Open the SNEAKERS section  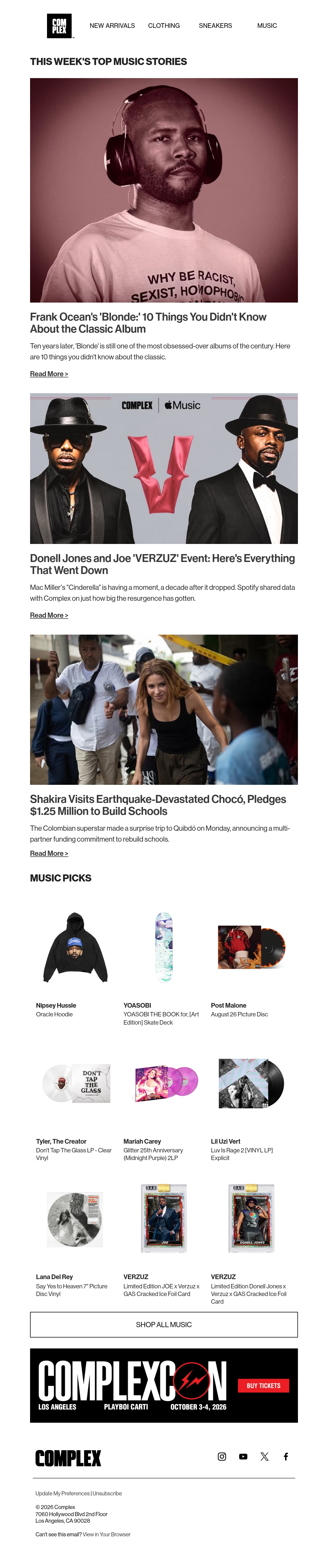[215, 26]
